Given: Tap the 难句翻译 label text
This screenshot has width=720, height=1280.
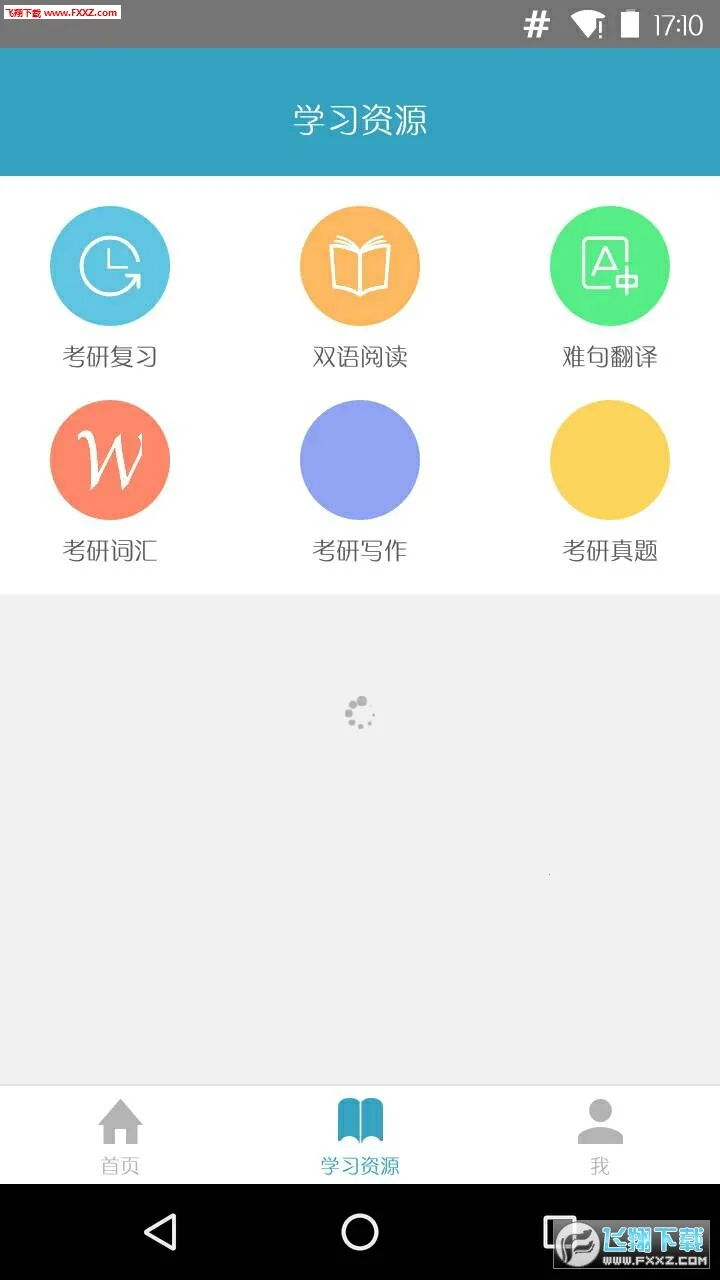Looking at the screenshot, I should [x=610, y=352].
